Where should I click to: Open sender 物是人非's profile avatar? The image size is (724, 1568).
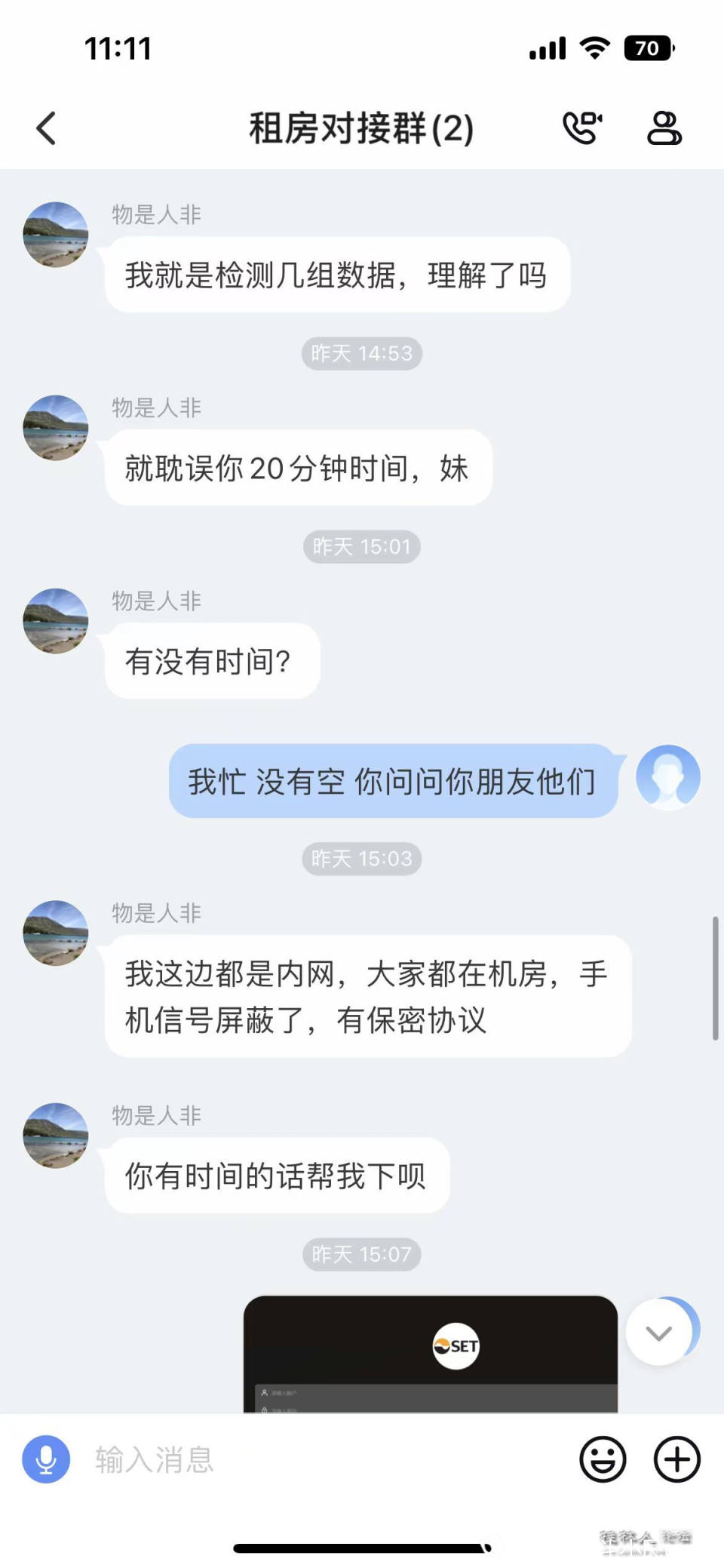tap(54, 234)
